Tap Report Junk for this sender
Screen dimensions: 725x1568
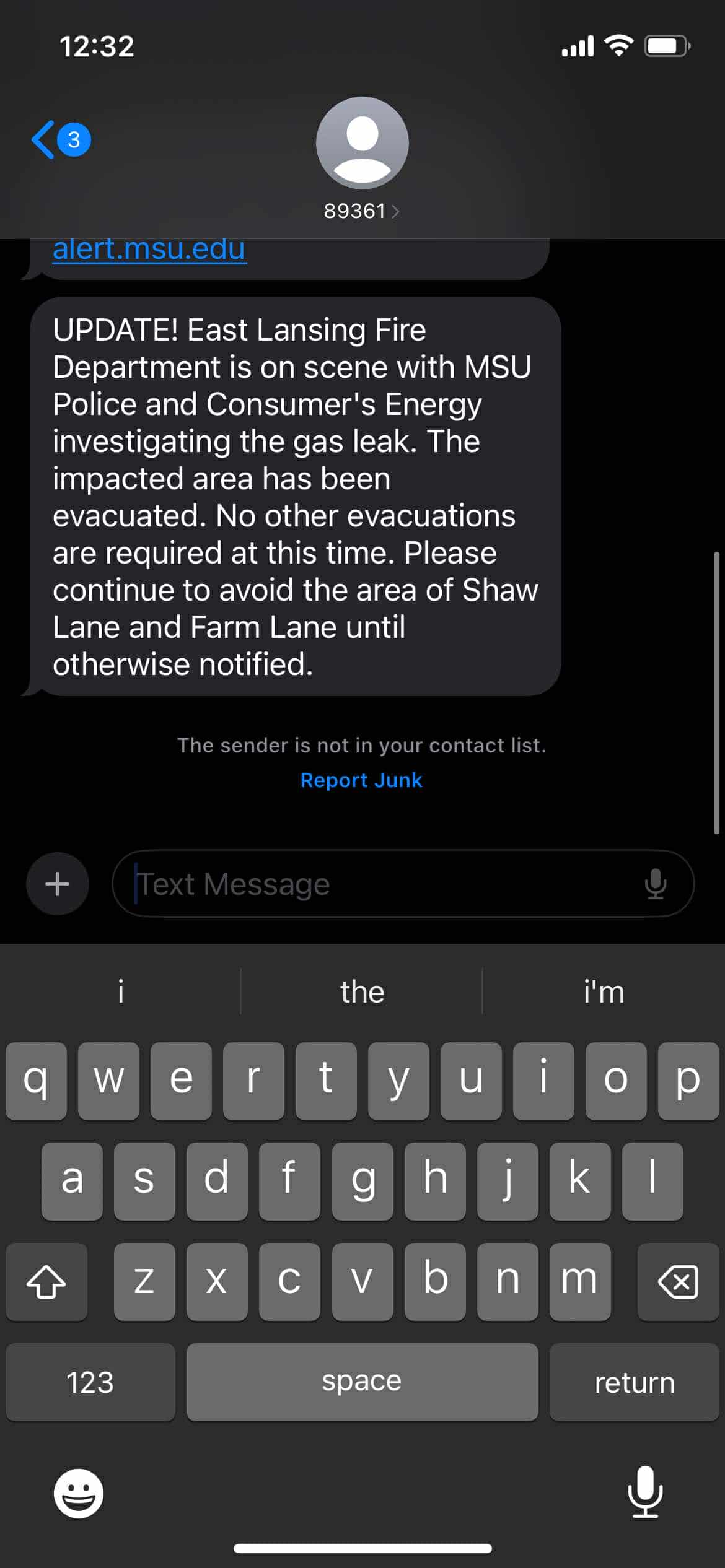pyautogui.click(x=362, y=780)
